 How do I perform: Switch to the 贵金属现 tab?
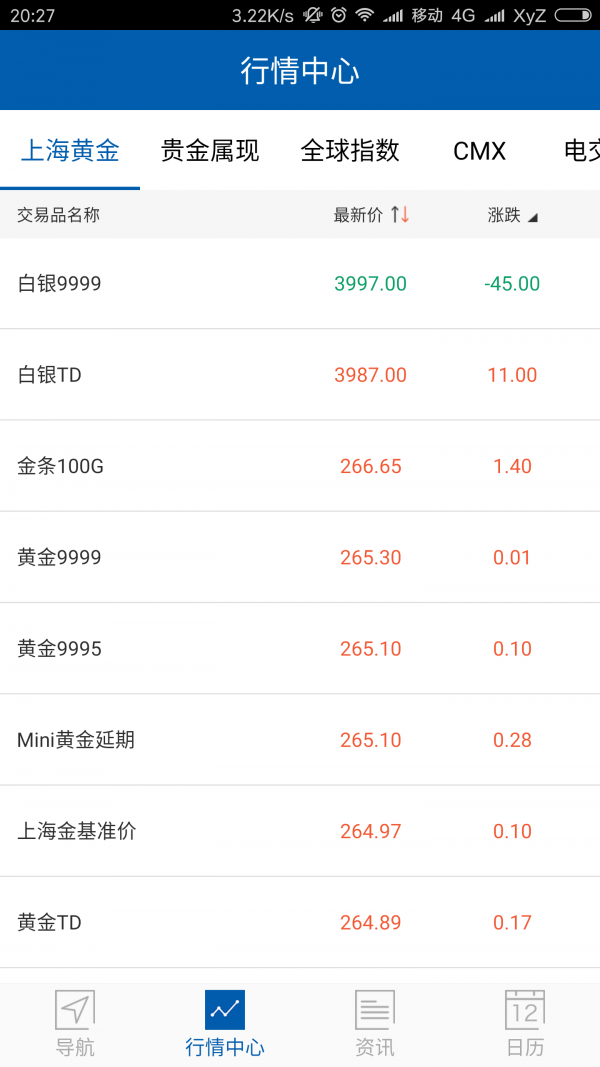pos(210,151)
